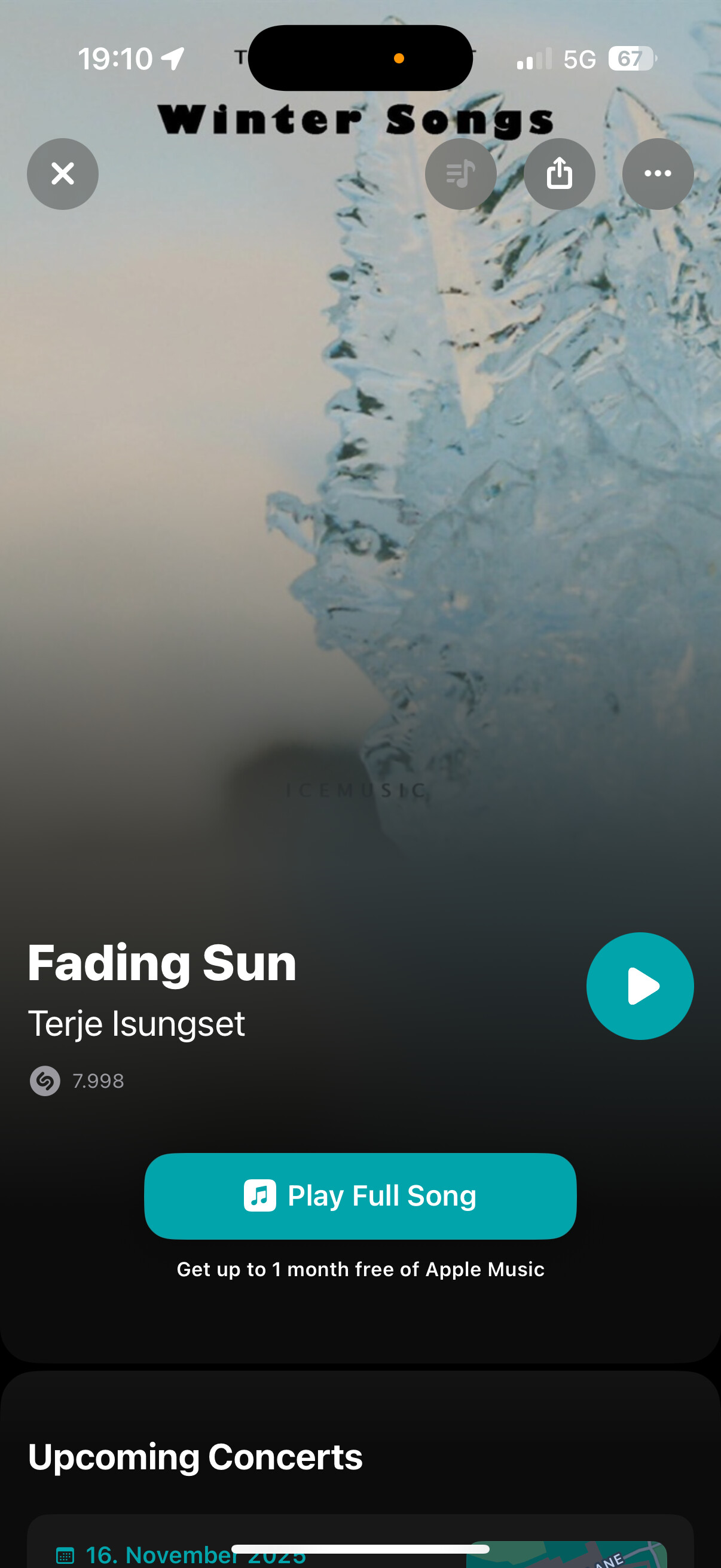Close the Fading Sun song page
721x1568 pixels.
[63, 174]
